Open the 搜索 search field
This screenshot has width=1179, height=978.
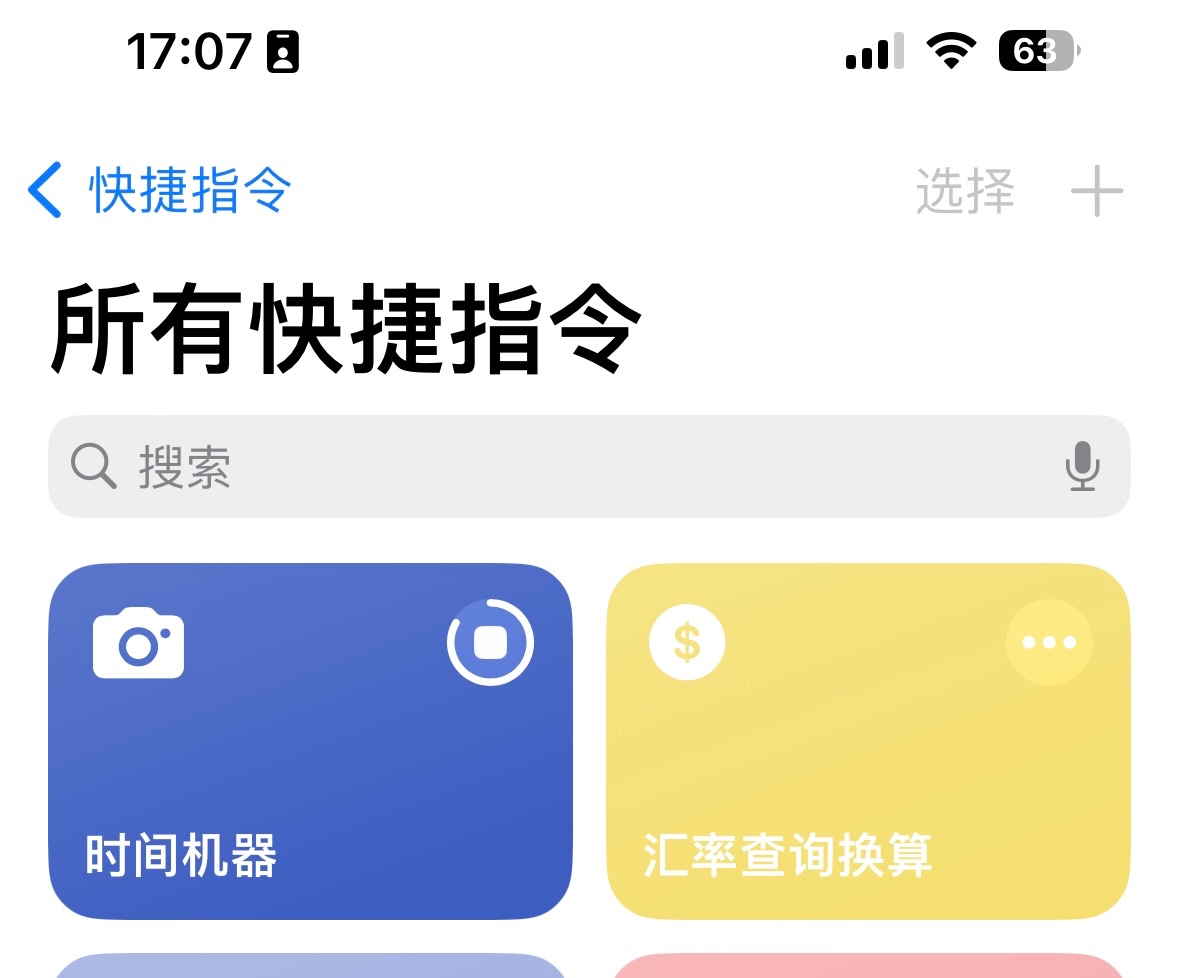tap(560, 467)
